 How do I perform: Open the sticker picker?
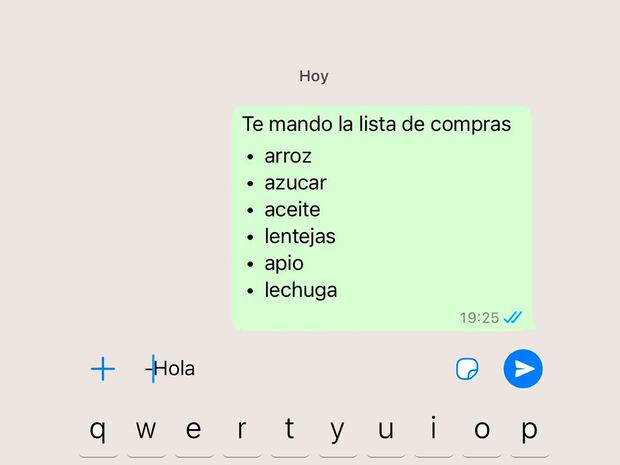pos(467,369)
